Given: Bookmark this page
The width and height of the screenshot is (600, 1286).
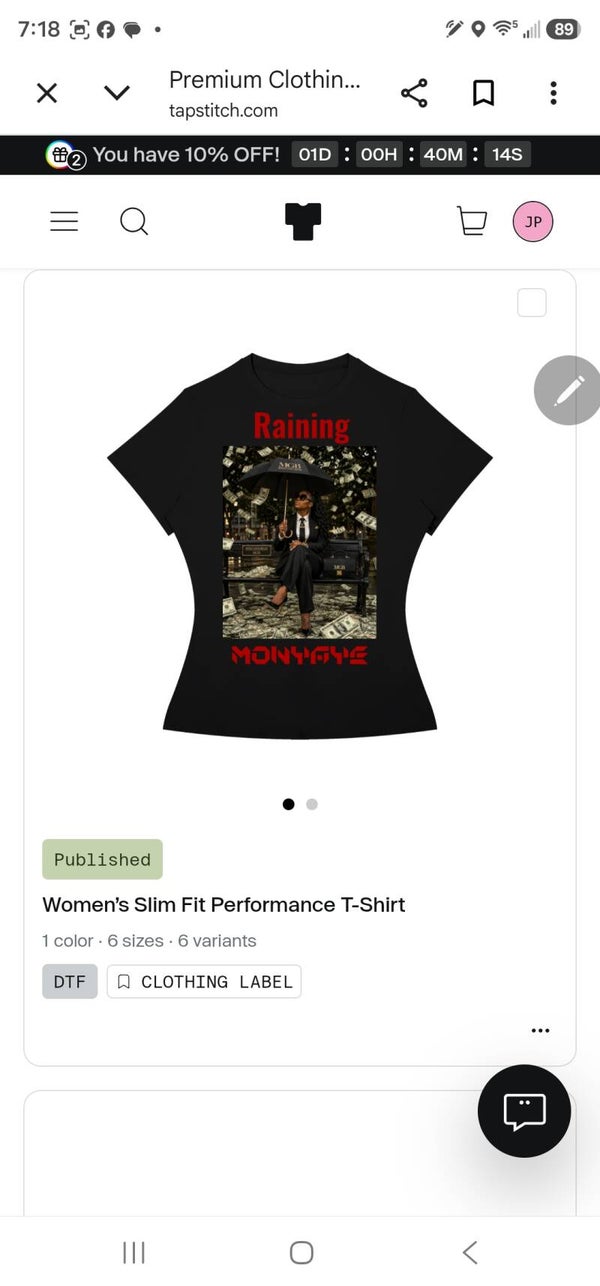Looking at the screenshot, I should pyautogui.click(x=484, y=93).
